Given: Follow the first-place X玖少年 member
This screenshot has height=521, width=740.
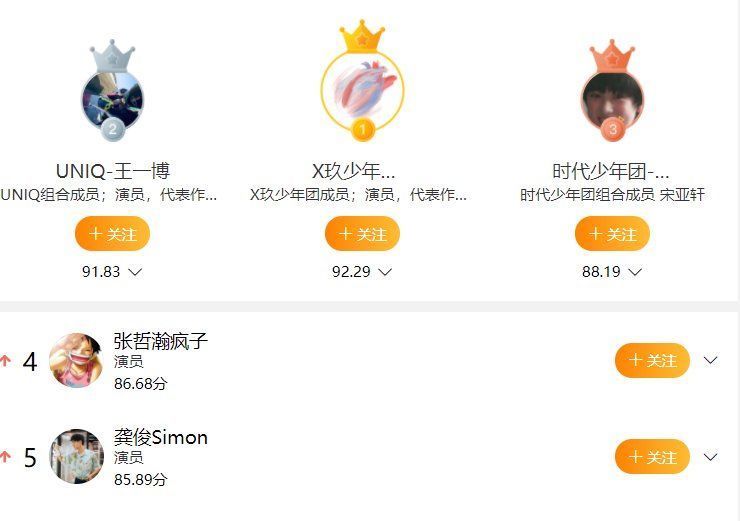Looking at the screenshot, I should (362, 234).
